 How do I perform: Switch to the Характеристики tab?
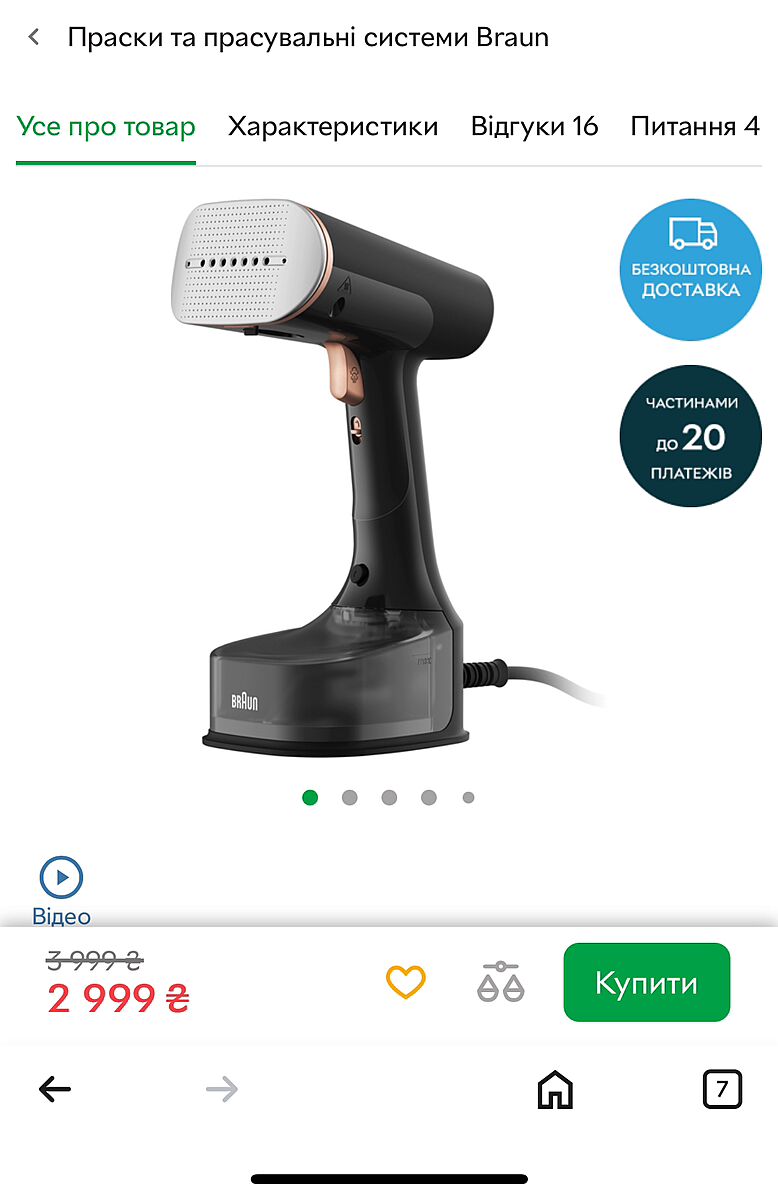pyautogui.click(x=333, y=127)
